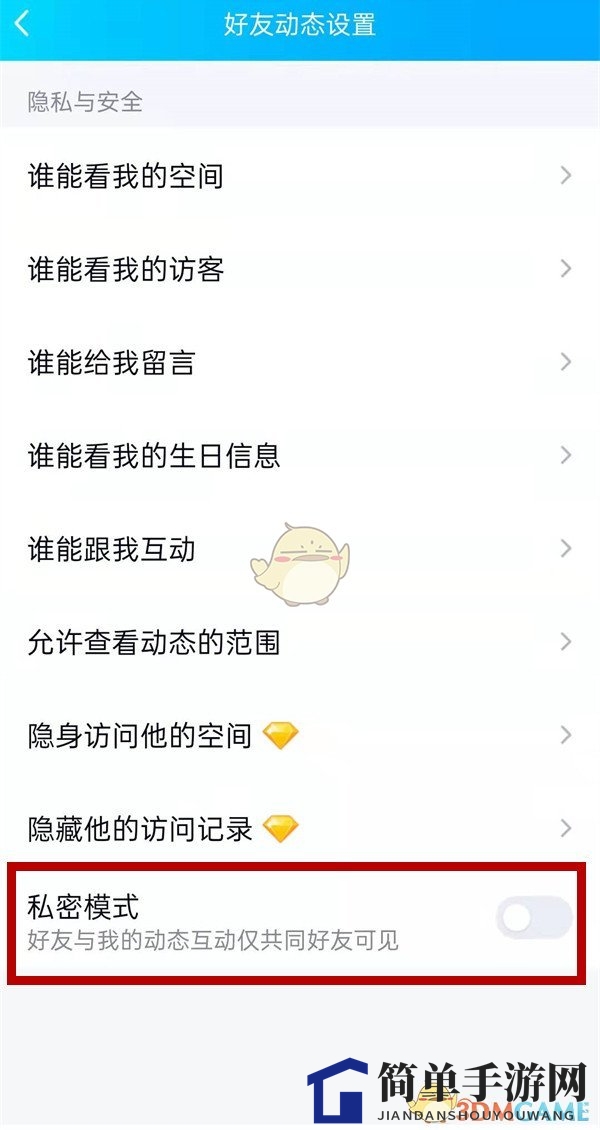Go back using the top-left arrow
This screenshot has height=1130, width=600.
(23, 24)
